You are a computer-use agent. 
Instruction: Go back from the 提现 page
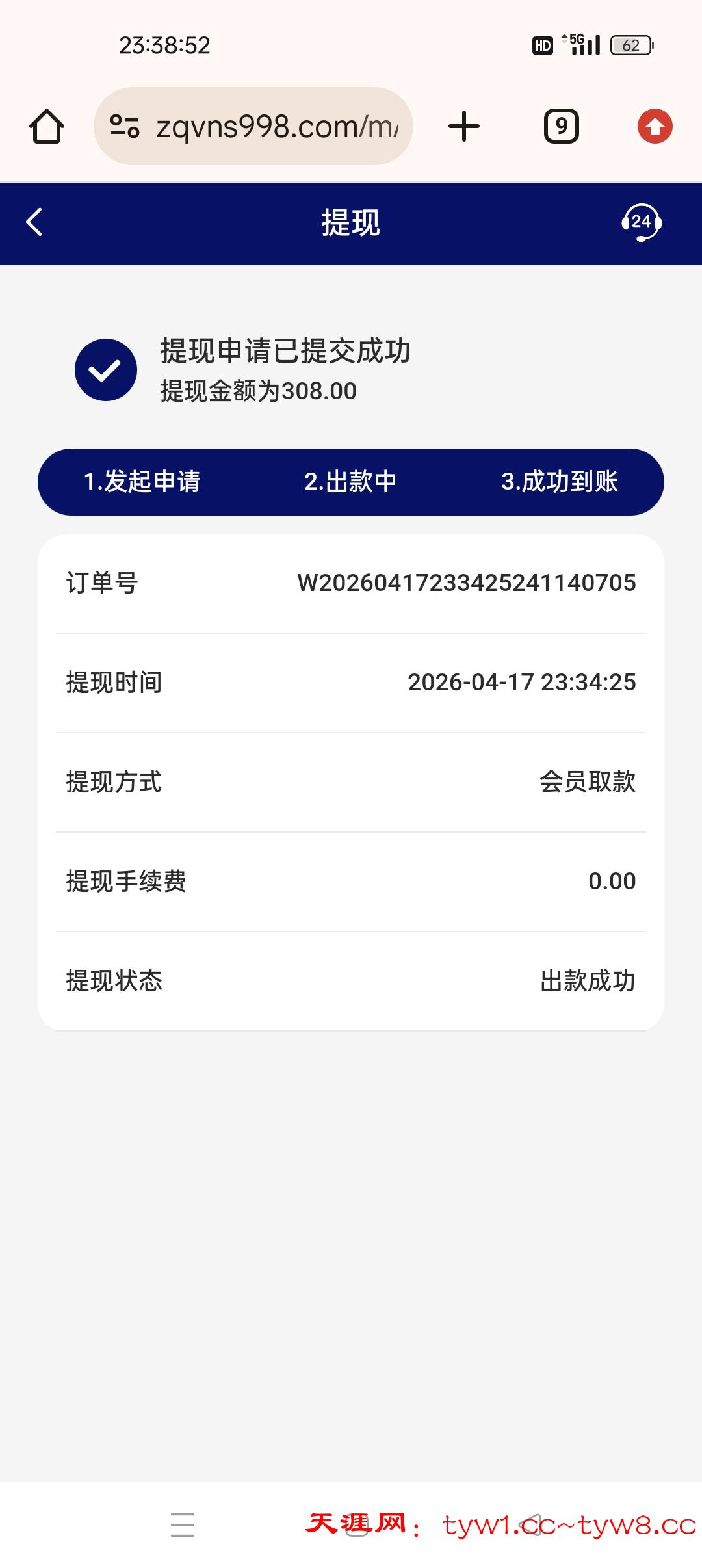34,222
